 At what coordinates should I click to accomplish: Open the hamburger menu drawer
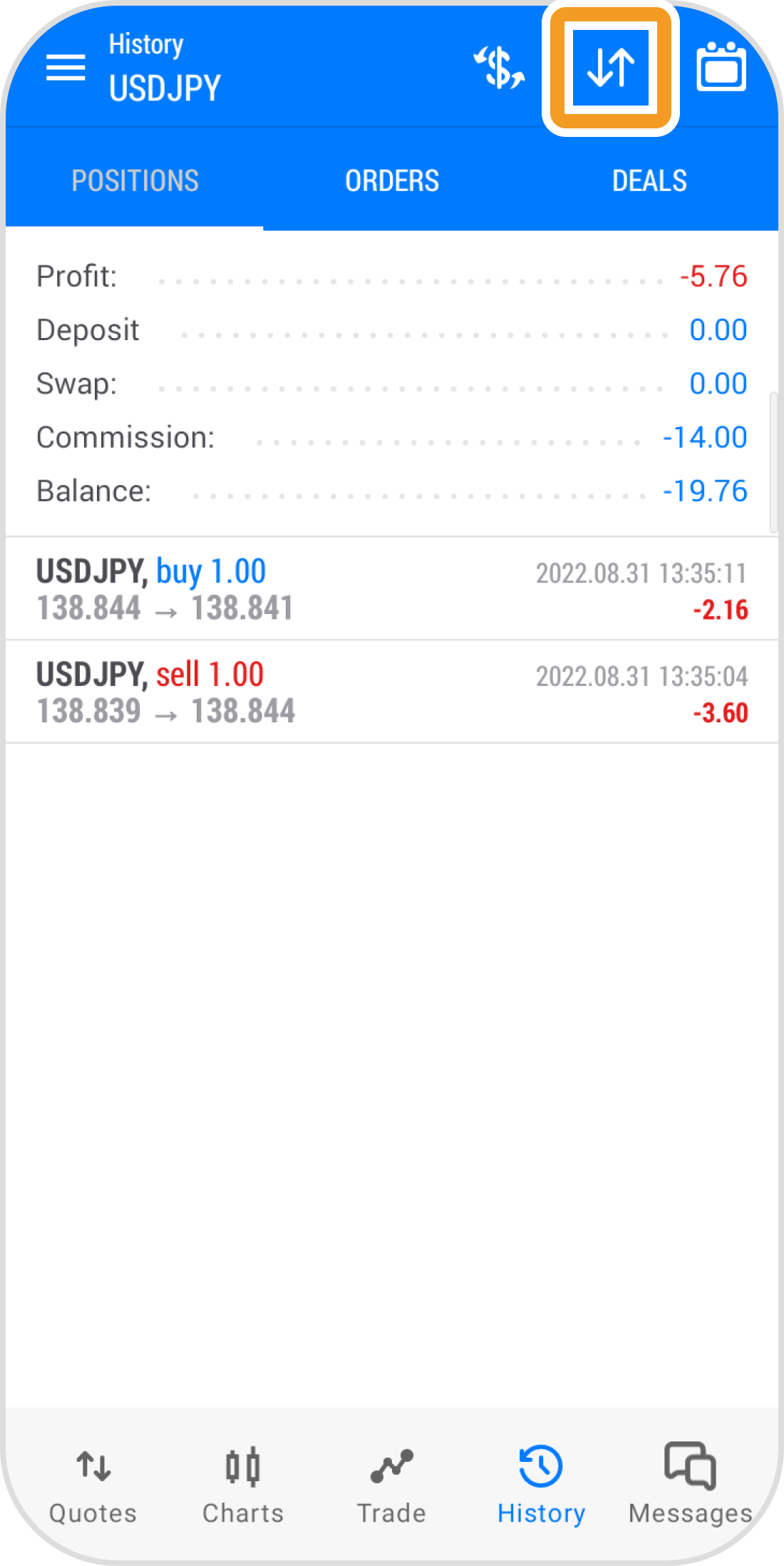(66, 68)
